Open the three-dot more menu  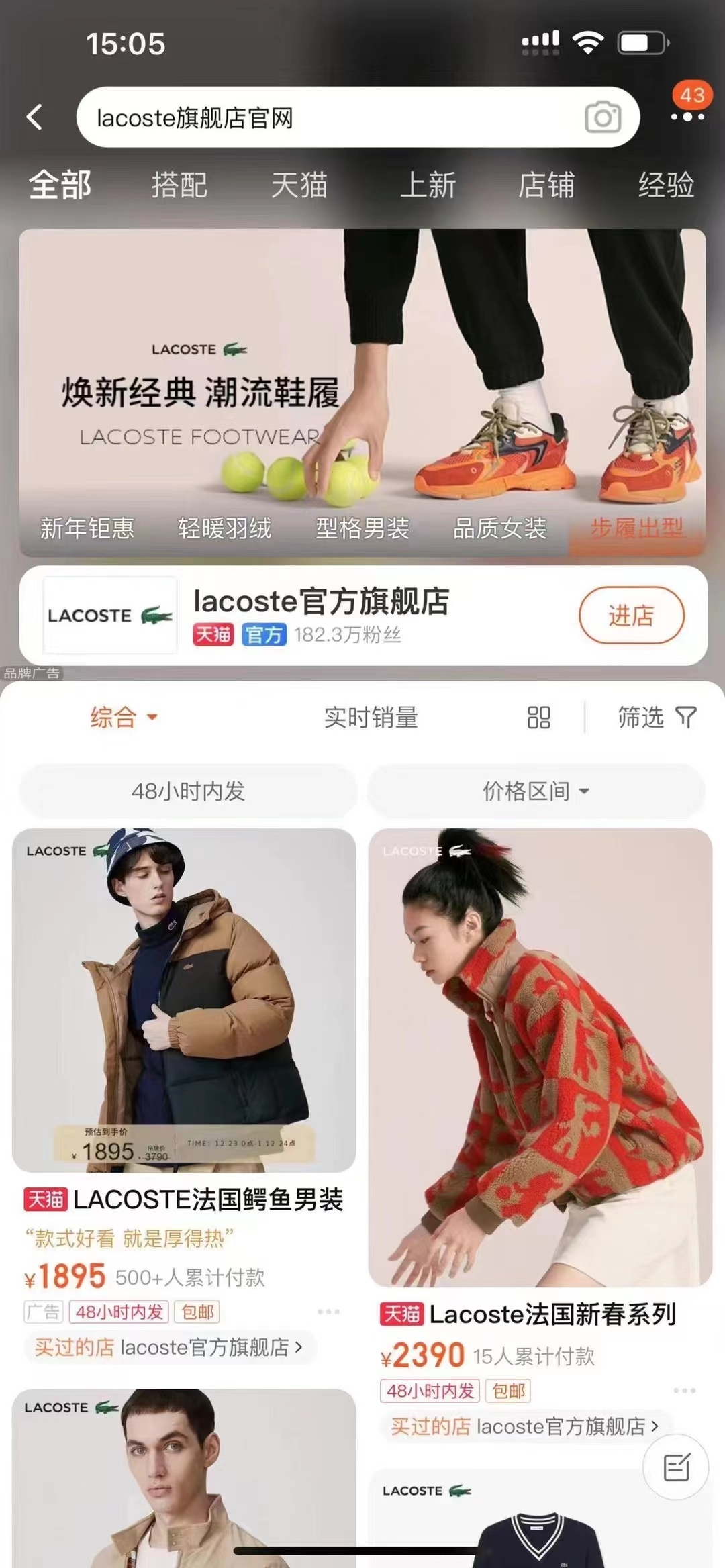point(687,117)
